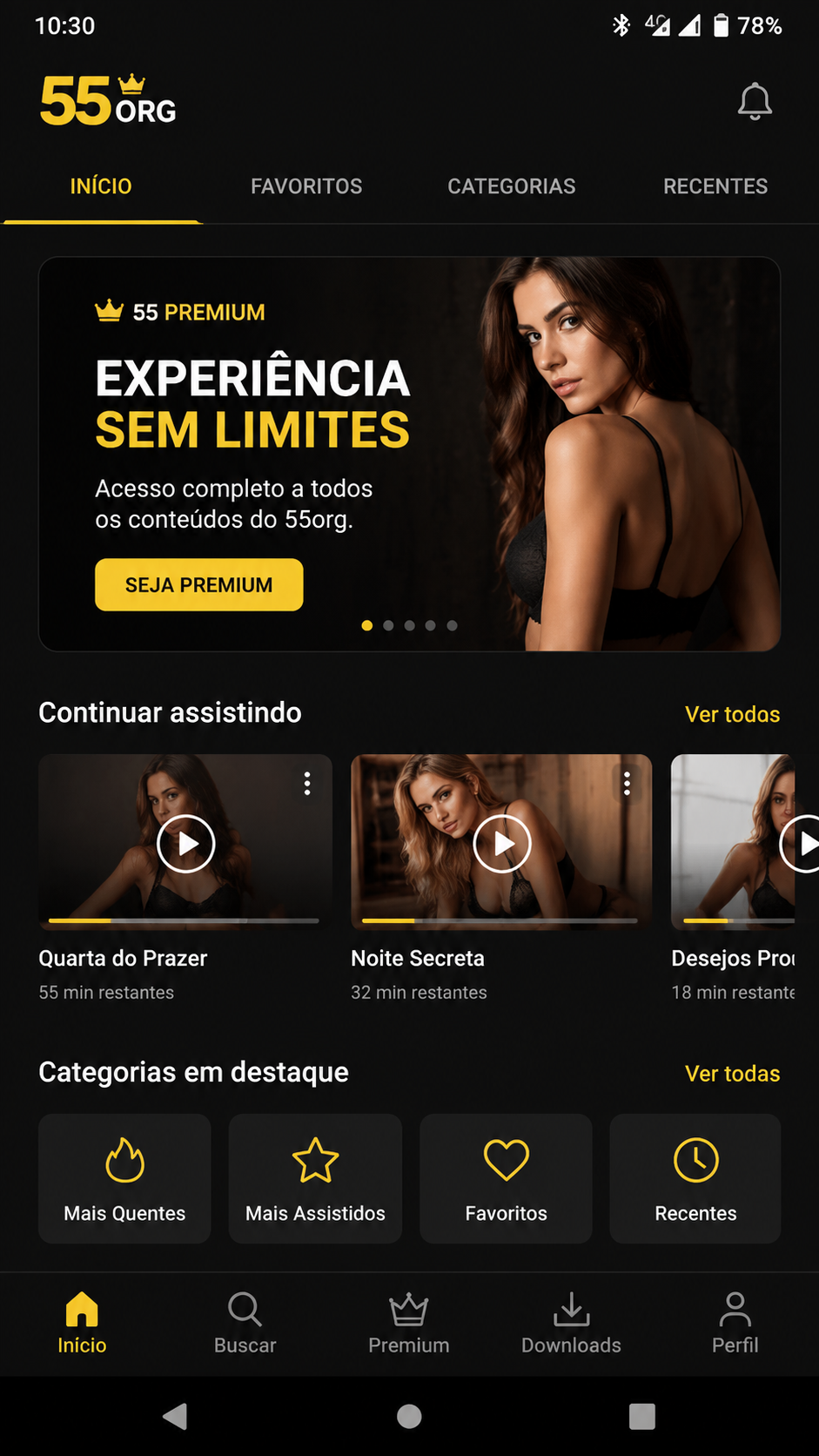Image resolution: width=819 pixels, height=1456 pixels.
Task: Go to Perfil tab
Action: (x=735, y=1324)
